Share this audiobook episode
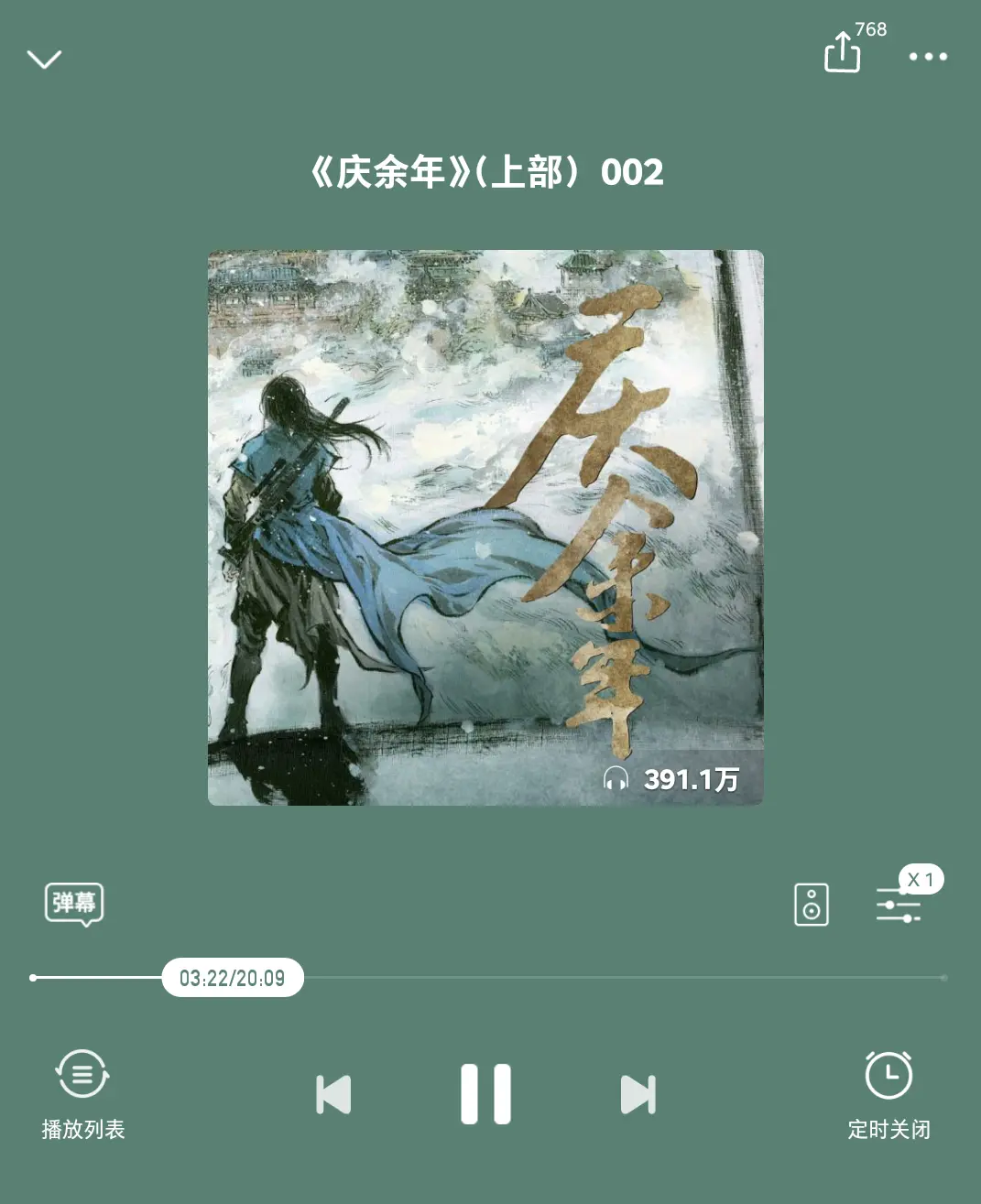This screenshot has height=1204, width=981. coord(842,53)
